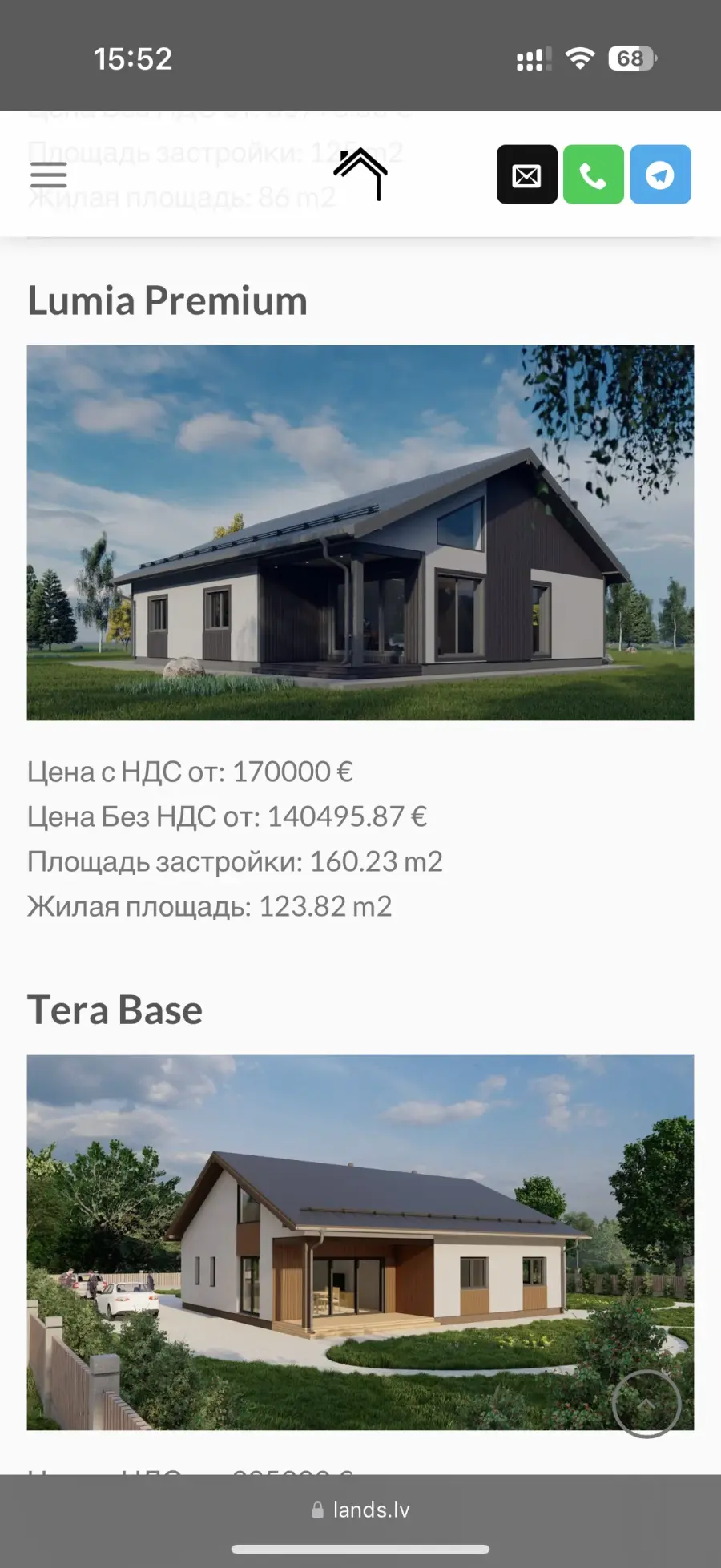Open the Telegram contact button
The height and width of the screenshot is (1568, 721).
(x=661, y=175)
